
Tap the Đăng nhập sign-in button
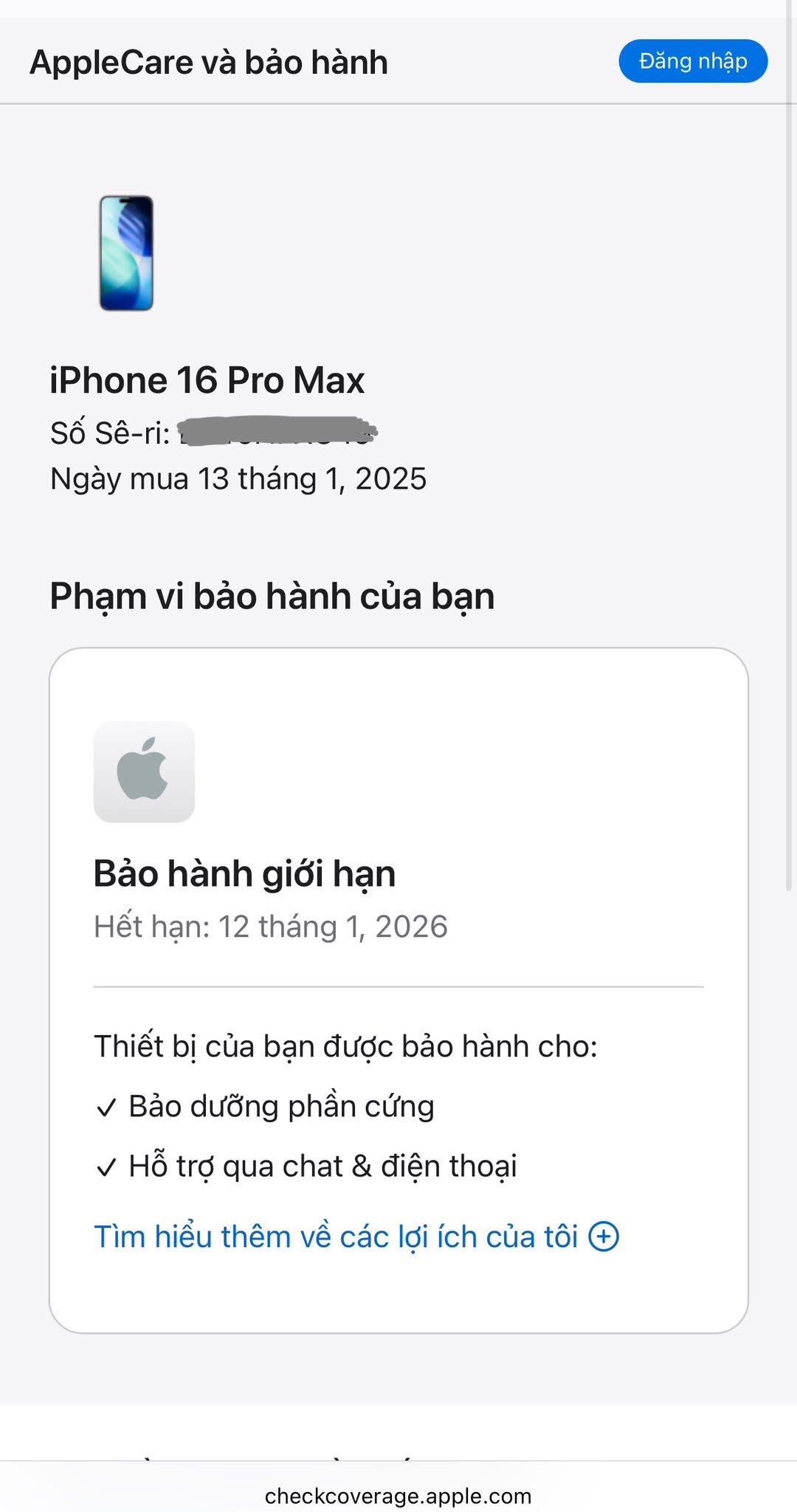click(x=692, y=61)
